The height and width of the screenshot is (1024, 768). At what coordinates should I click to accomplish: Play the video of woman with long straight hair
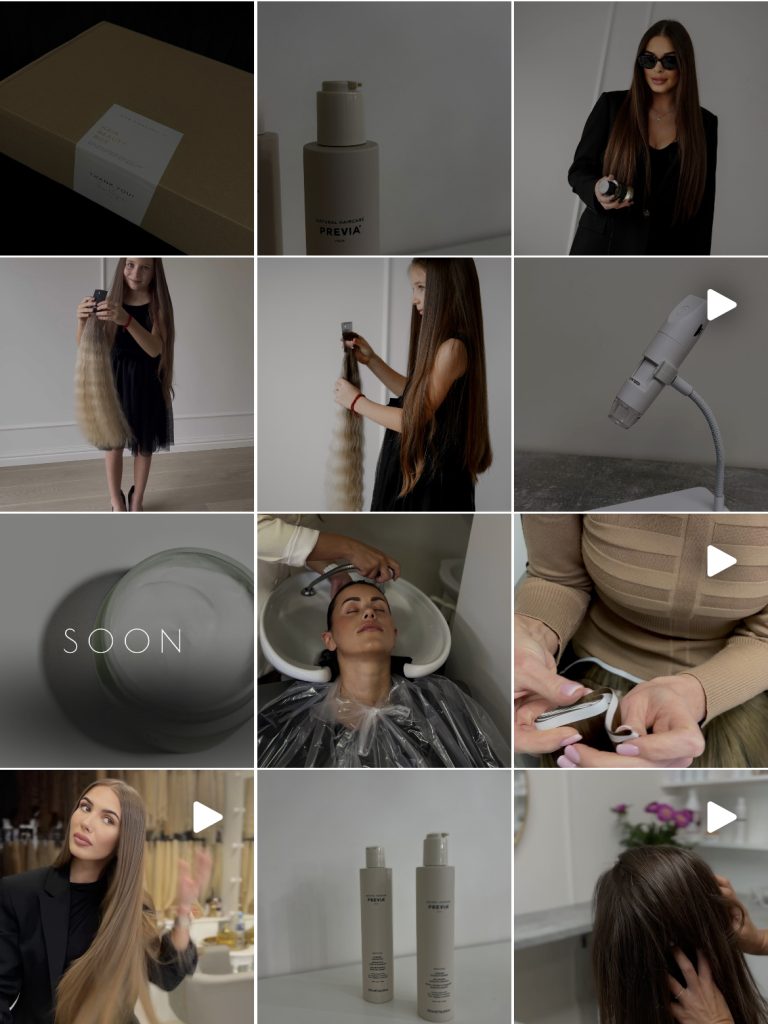tap(127, 897)
